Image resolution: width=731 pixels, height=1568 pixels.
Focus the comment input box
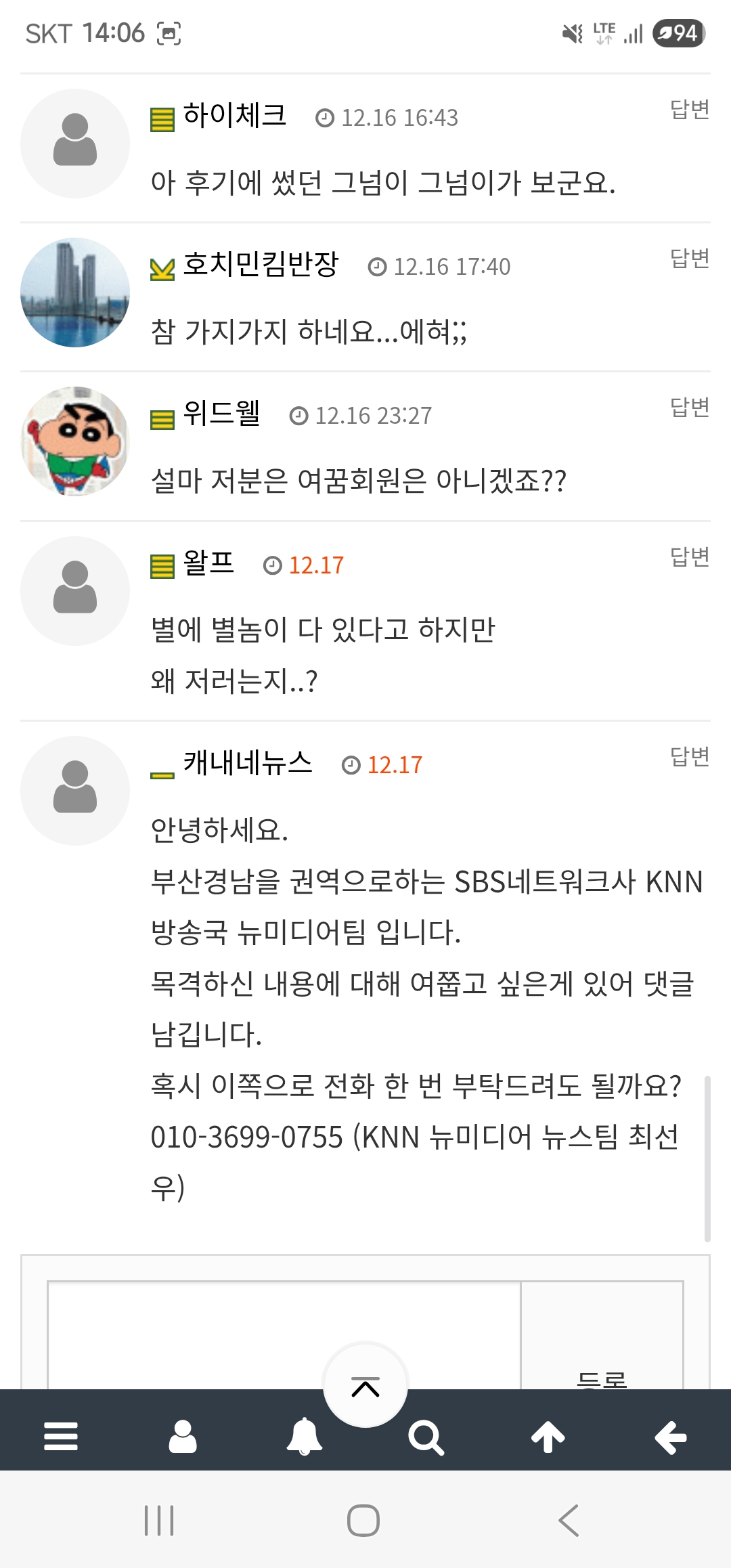(284, 1334)
